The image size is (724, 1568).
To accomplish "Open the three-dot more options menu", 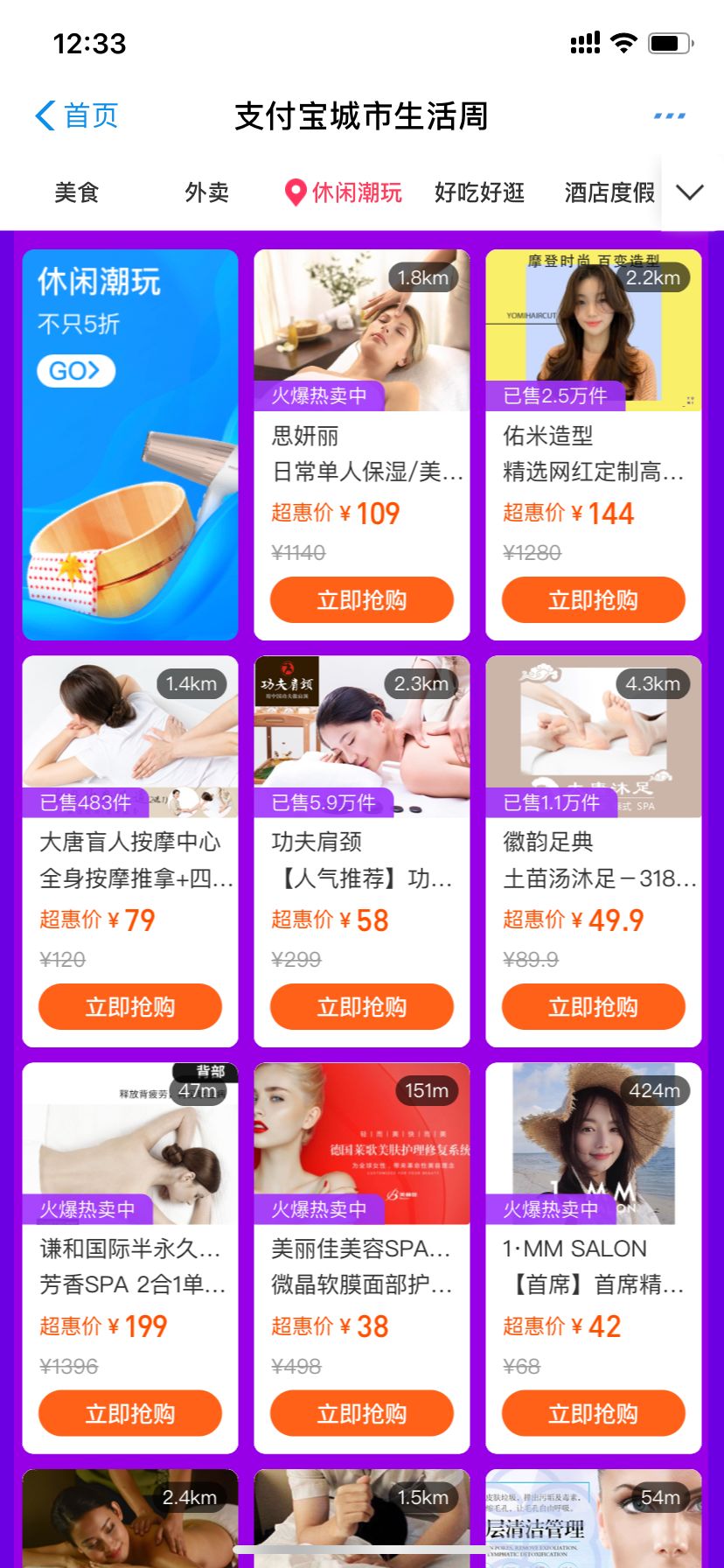I will pos(669,115).
